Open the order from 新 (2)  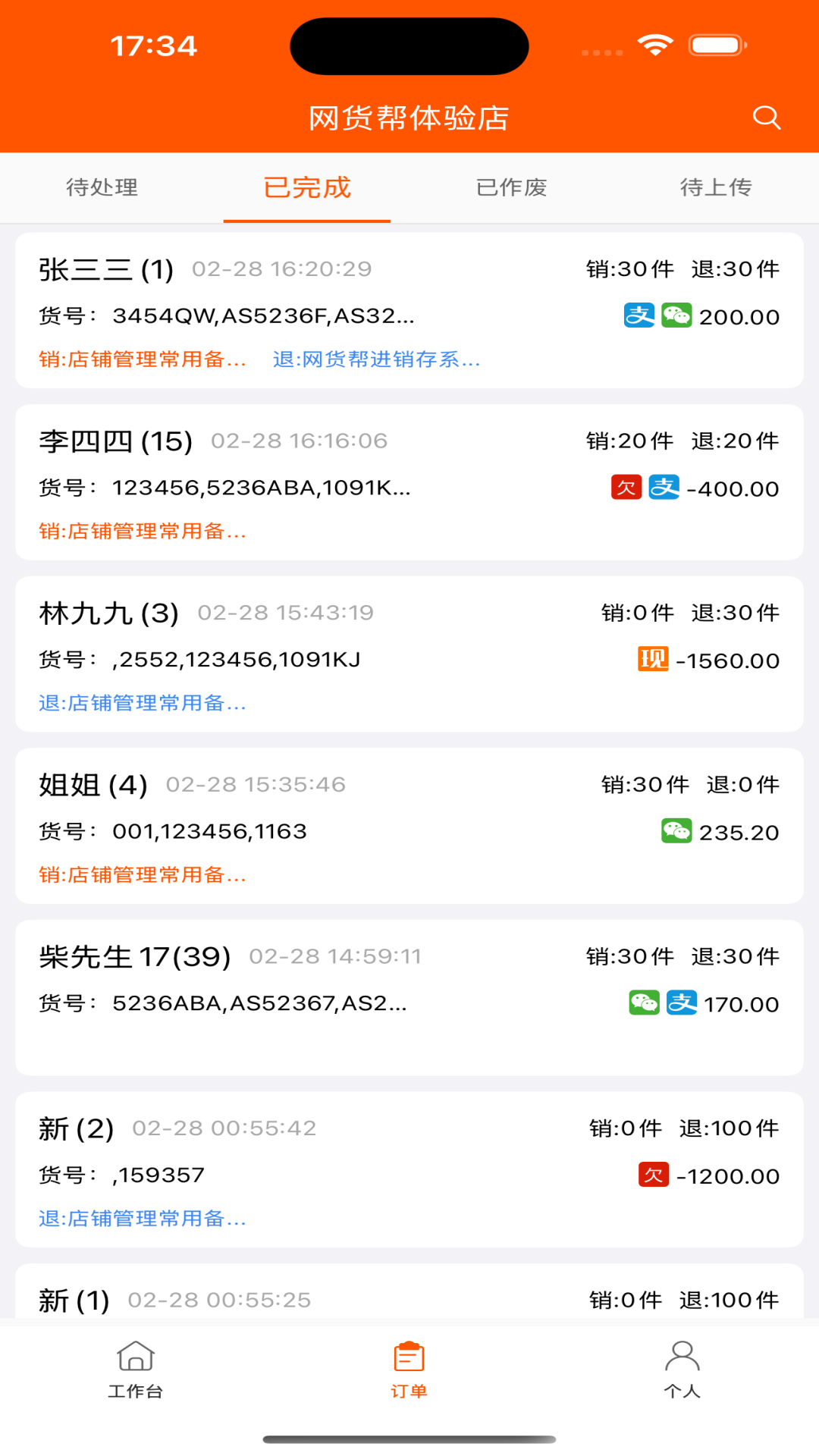pos(409,1169)
